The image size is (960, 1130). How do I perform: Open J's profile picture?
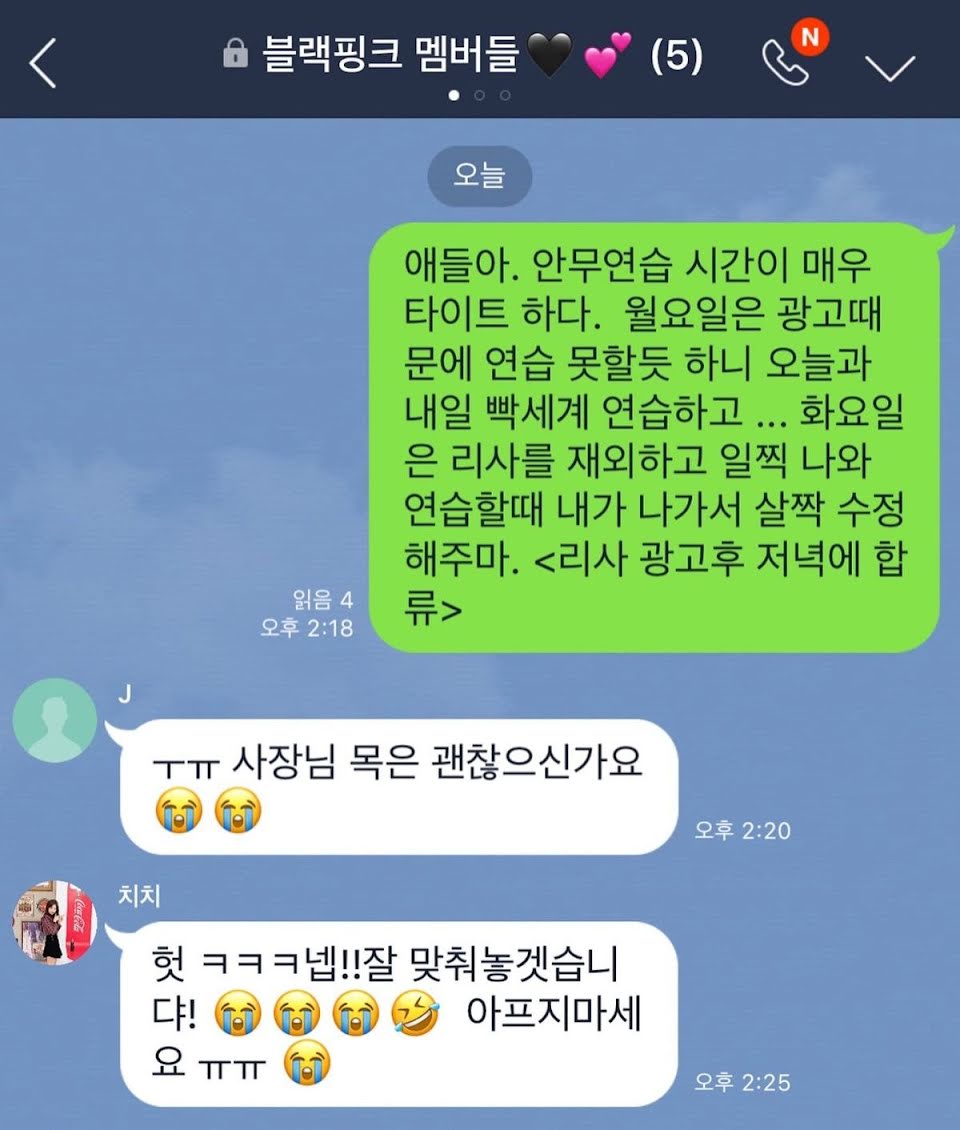point(54,720)
